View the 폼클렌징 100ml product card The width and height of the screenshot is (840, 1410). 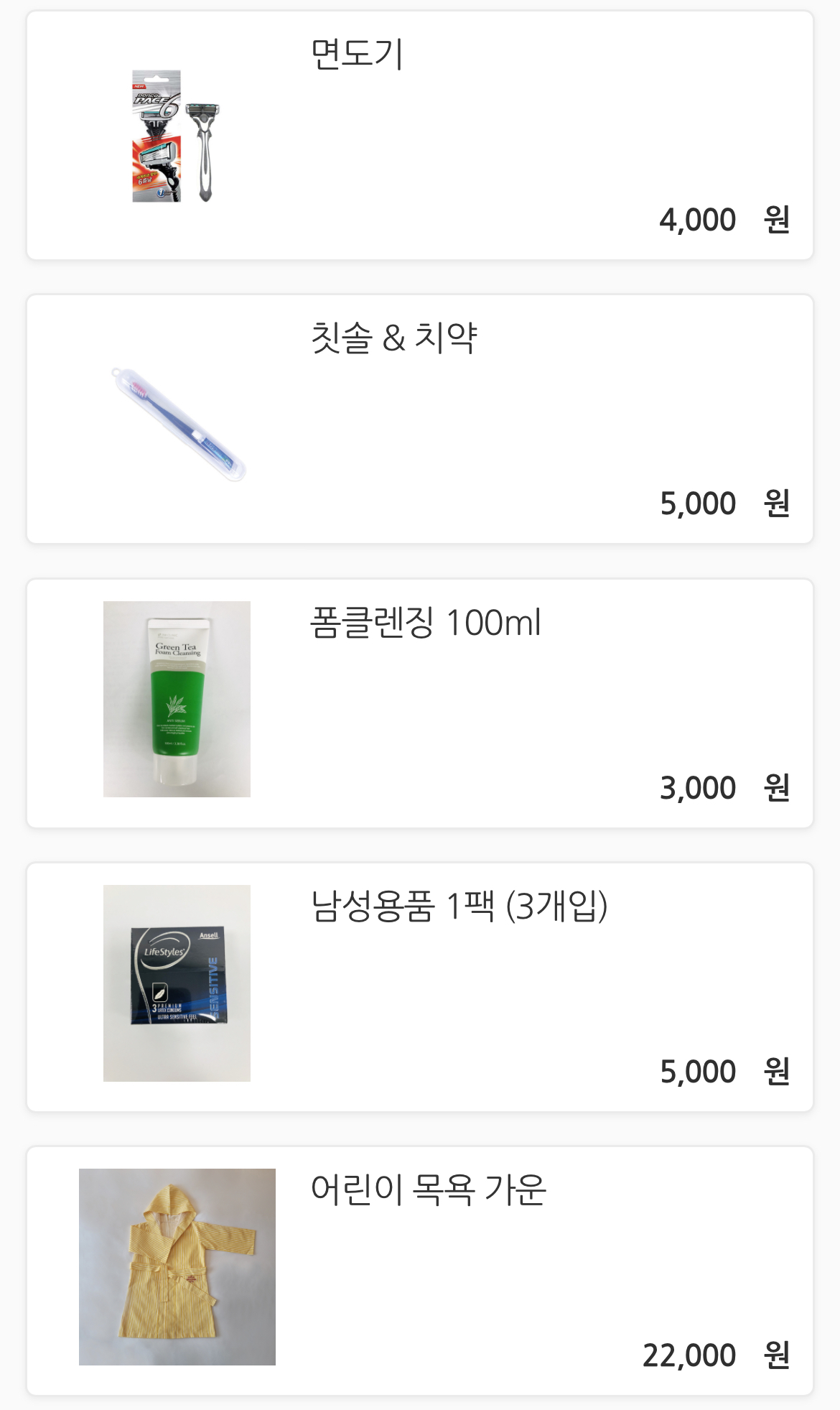(420, 703)
